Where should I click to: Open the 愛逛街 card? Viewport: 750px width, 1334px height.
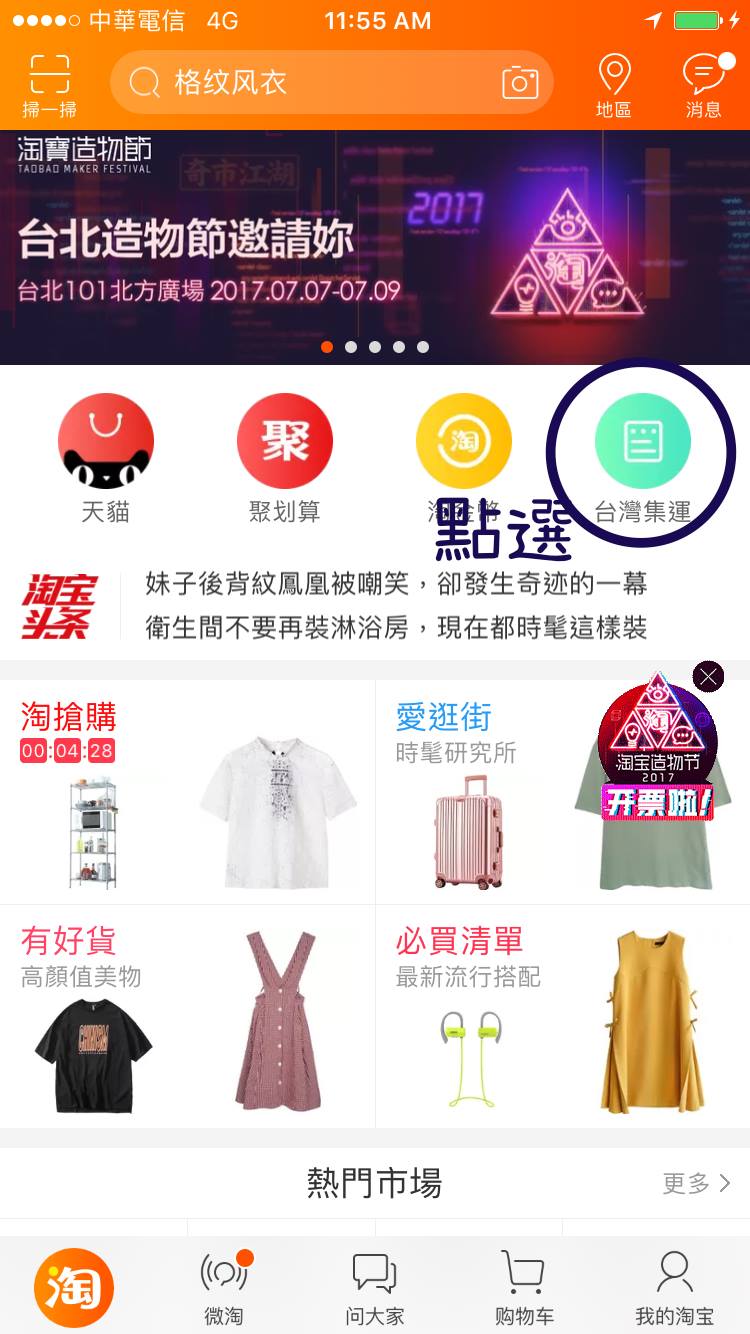tap(480, 792)
